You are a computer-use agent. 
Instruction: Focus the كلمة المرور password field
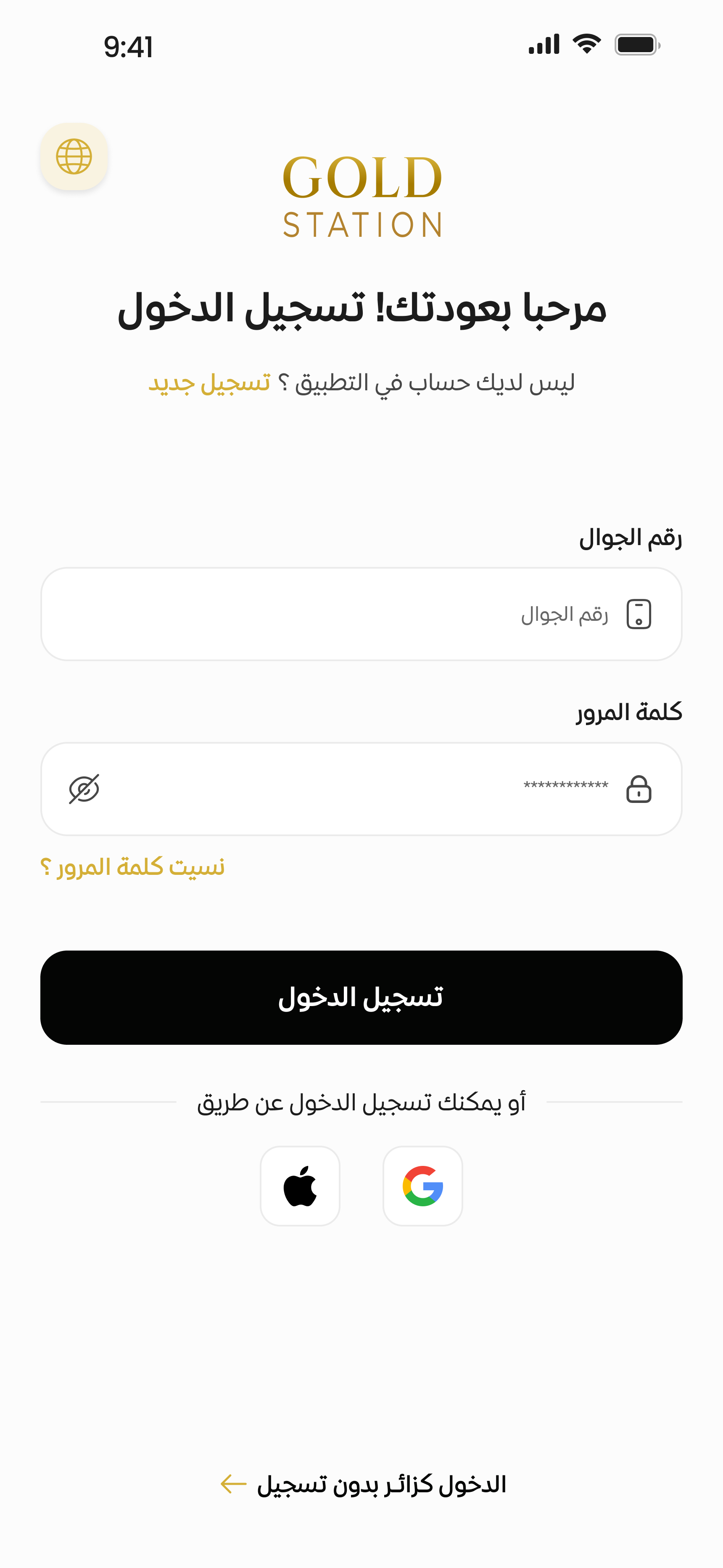(361, 789)
